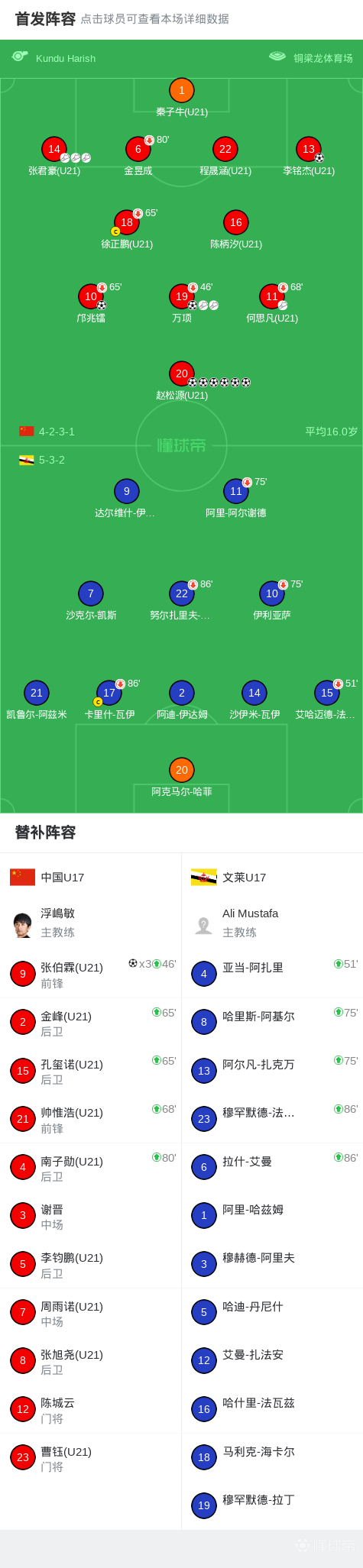
Task: View coach Ali Mustafa row
Action: pyautogui.click(x=272, y=923)
